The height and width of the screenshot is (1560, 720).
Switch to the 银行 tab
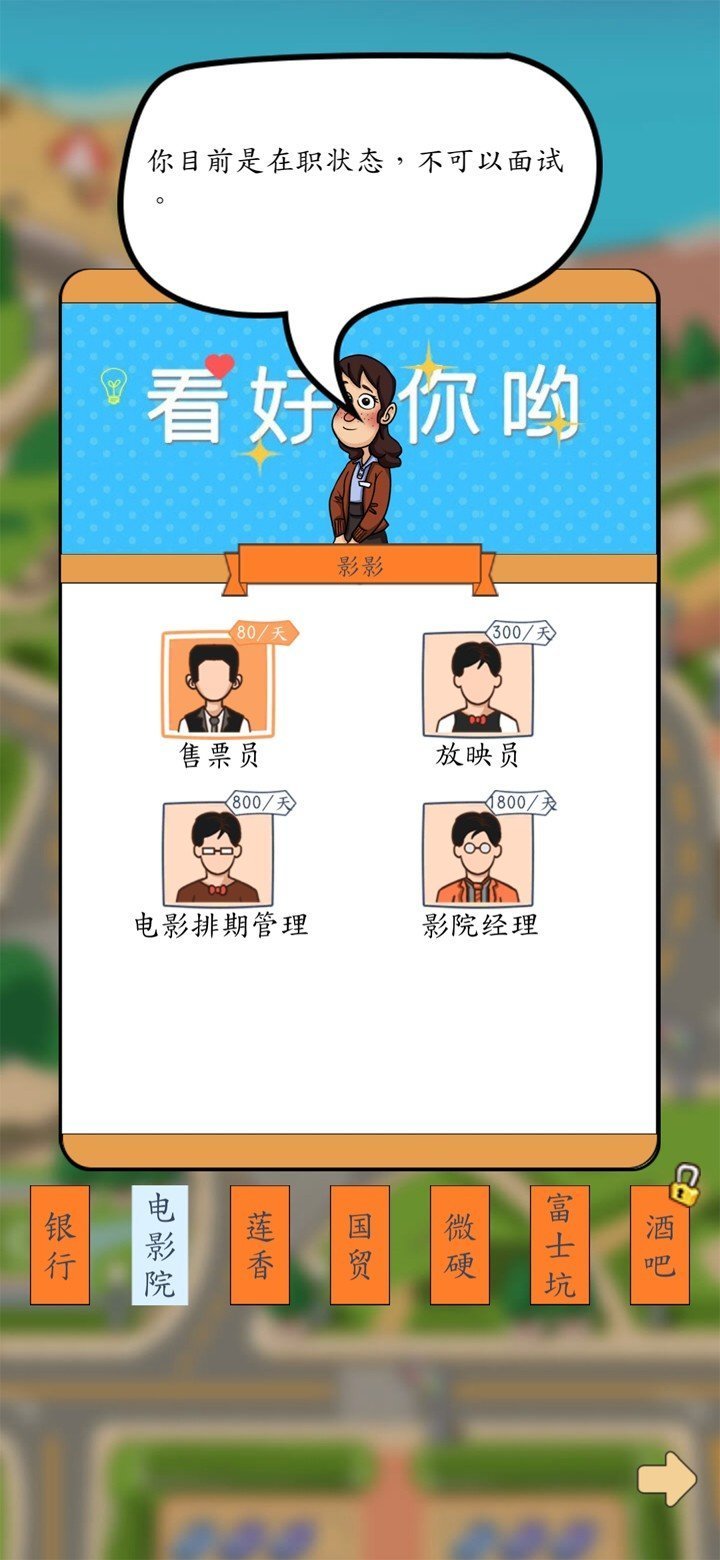(58, 1245)
